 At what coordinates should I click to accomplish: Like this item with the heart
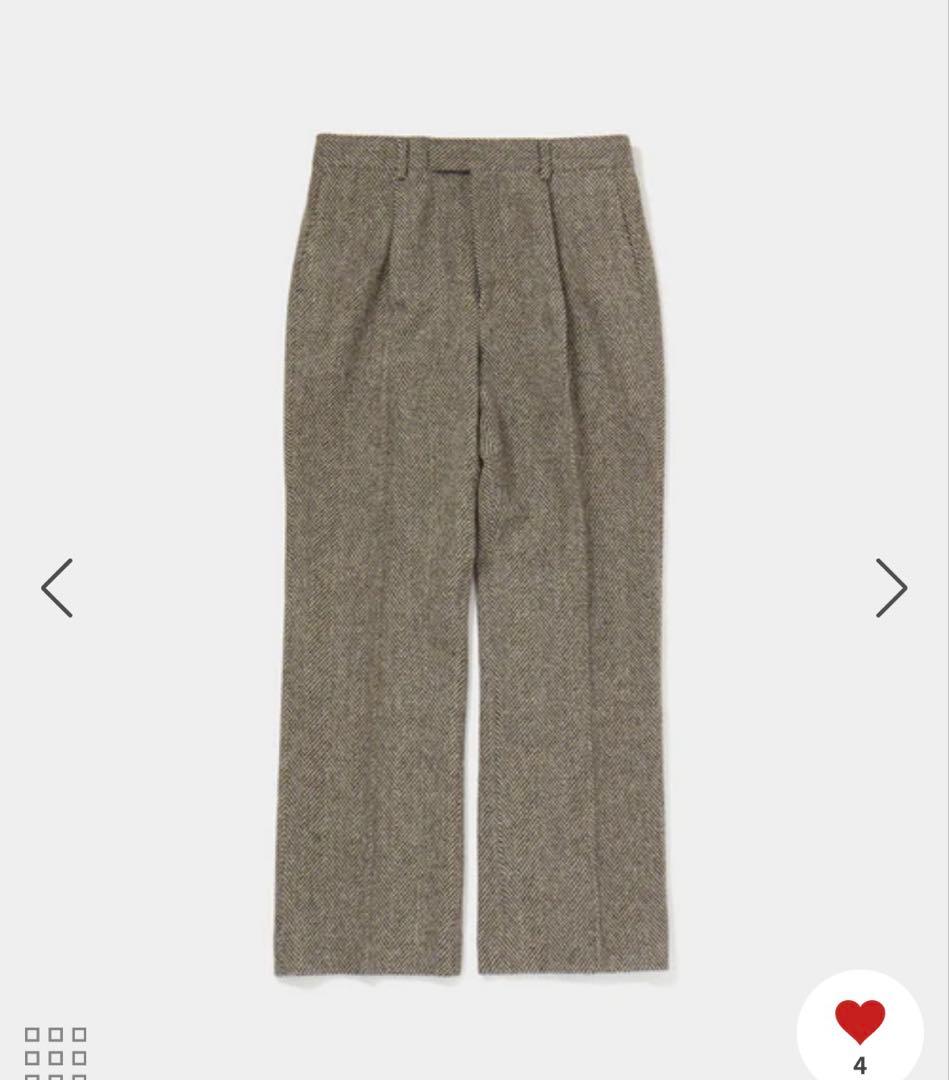(859, 1023)
